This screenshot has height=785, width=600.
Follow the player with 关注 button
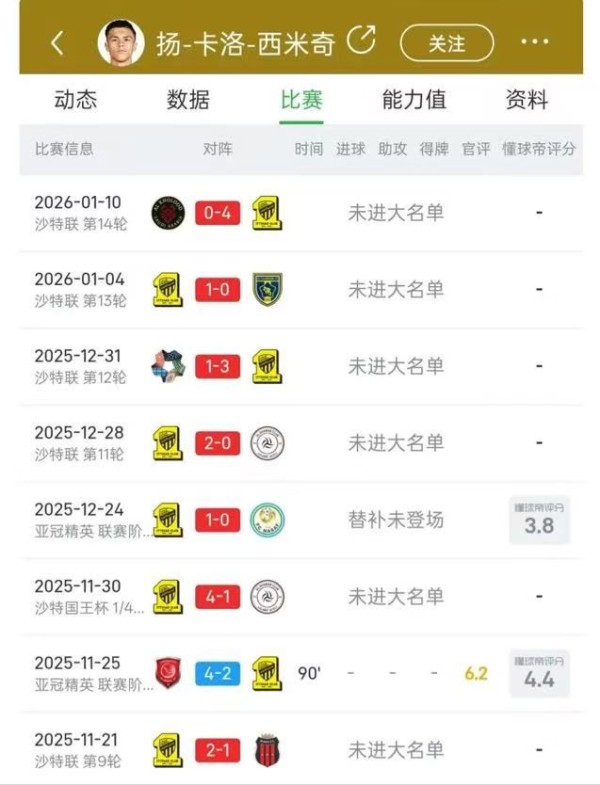point(447,43)
